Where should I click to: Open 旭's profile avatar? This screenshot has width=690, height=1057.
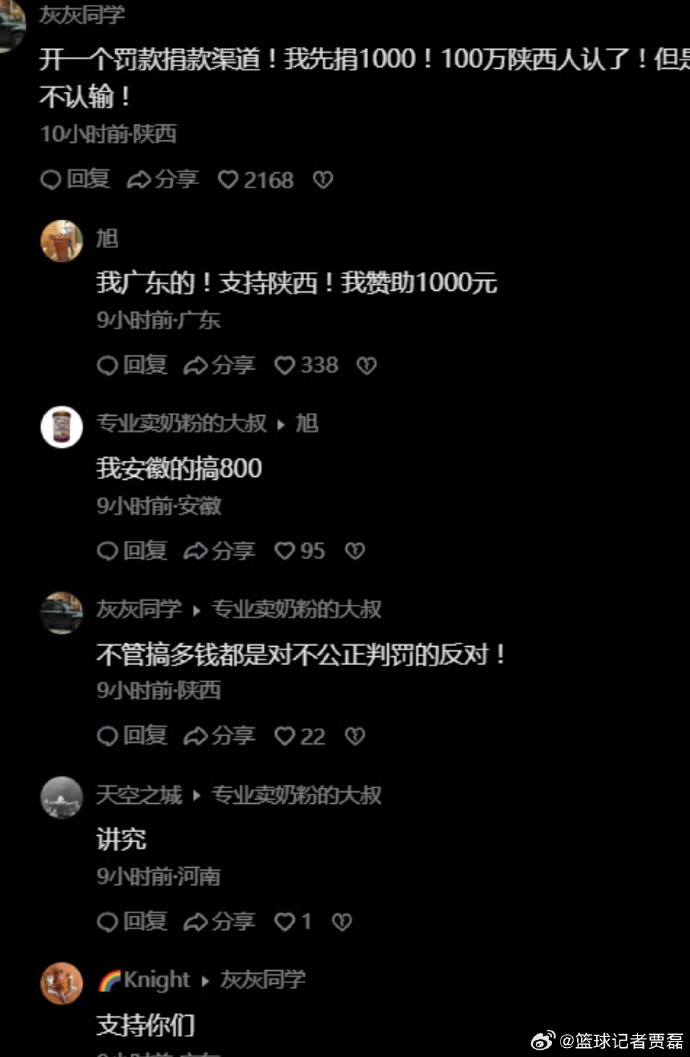[61, 241]
